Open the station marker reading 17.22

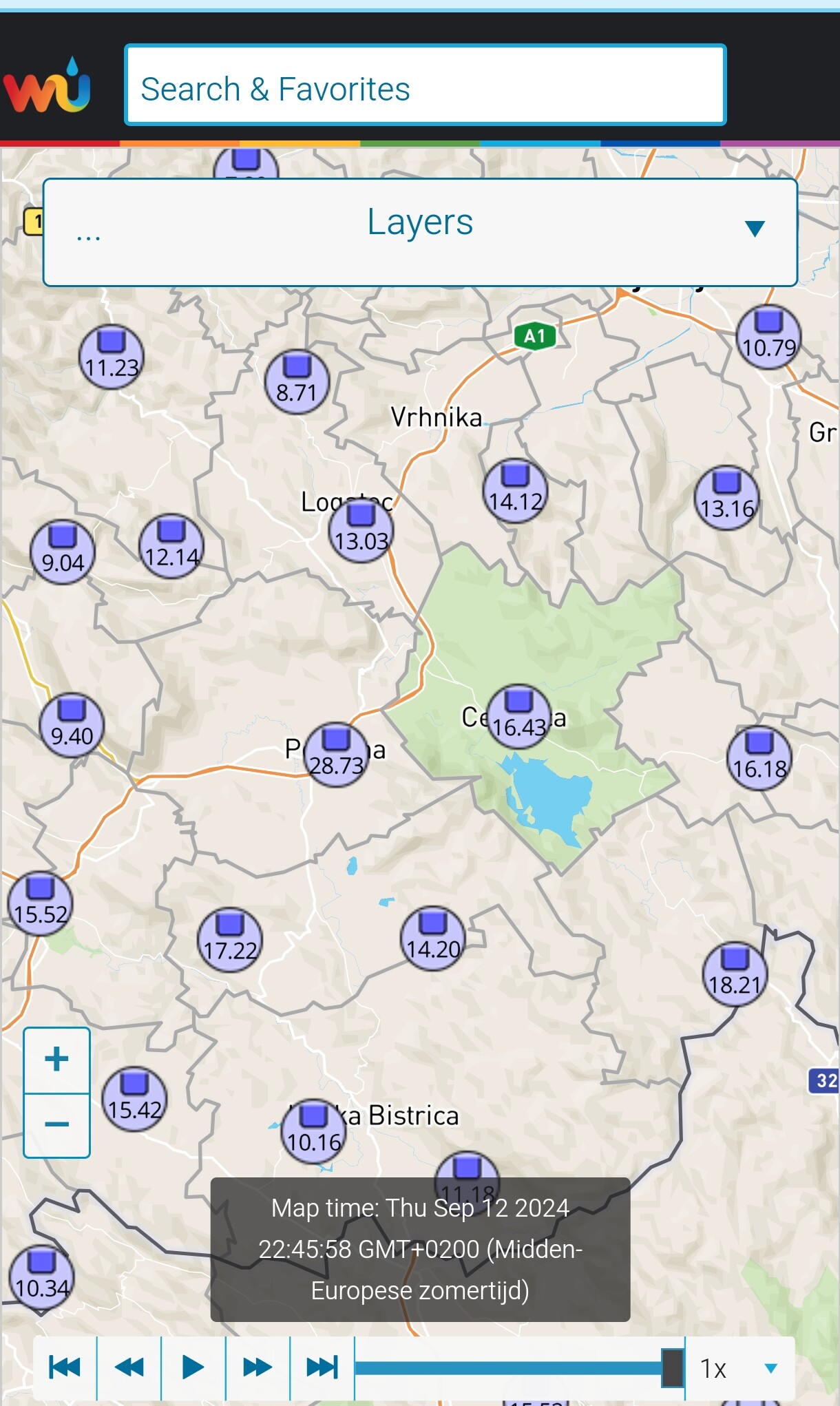230,940
